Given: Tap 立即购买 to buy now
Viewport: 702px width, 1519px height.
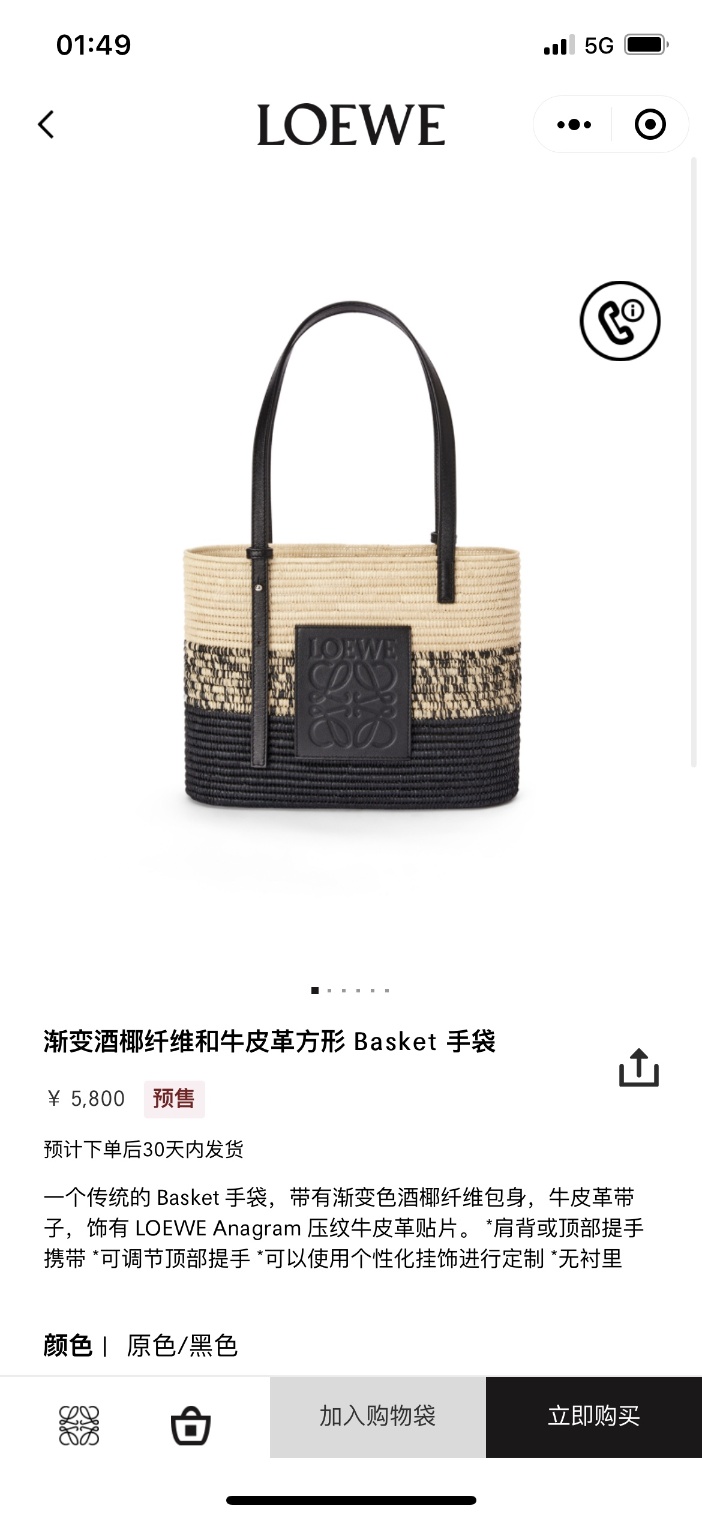Looking at the screenshot, I should pos(593,1417).
